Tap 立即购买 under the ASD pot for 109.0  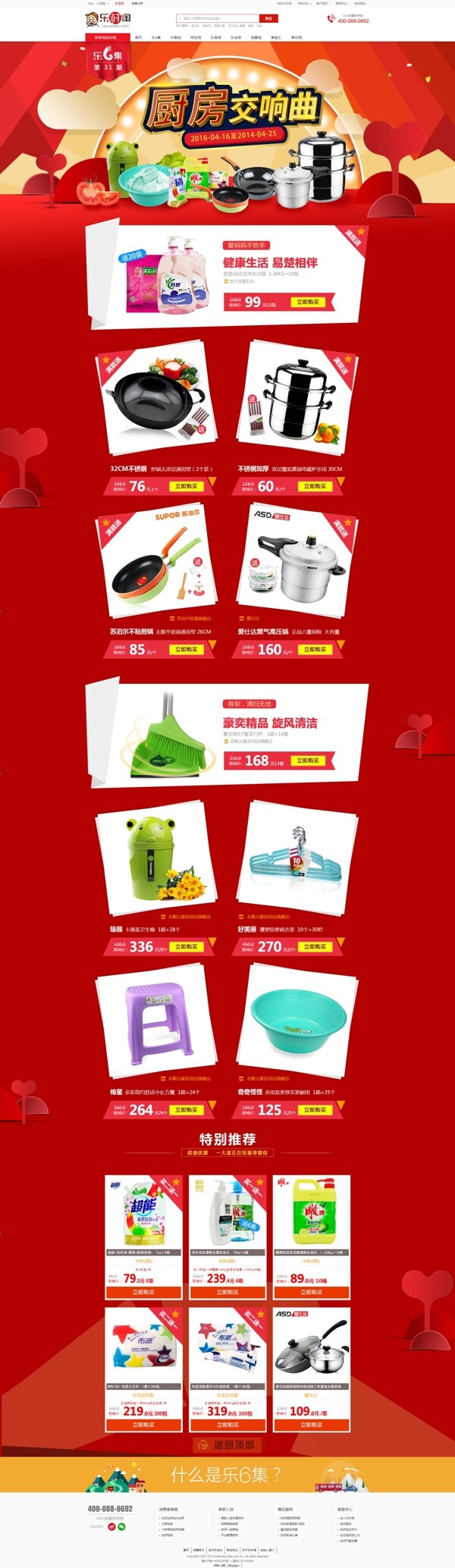pos(312,1425)
